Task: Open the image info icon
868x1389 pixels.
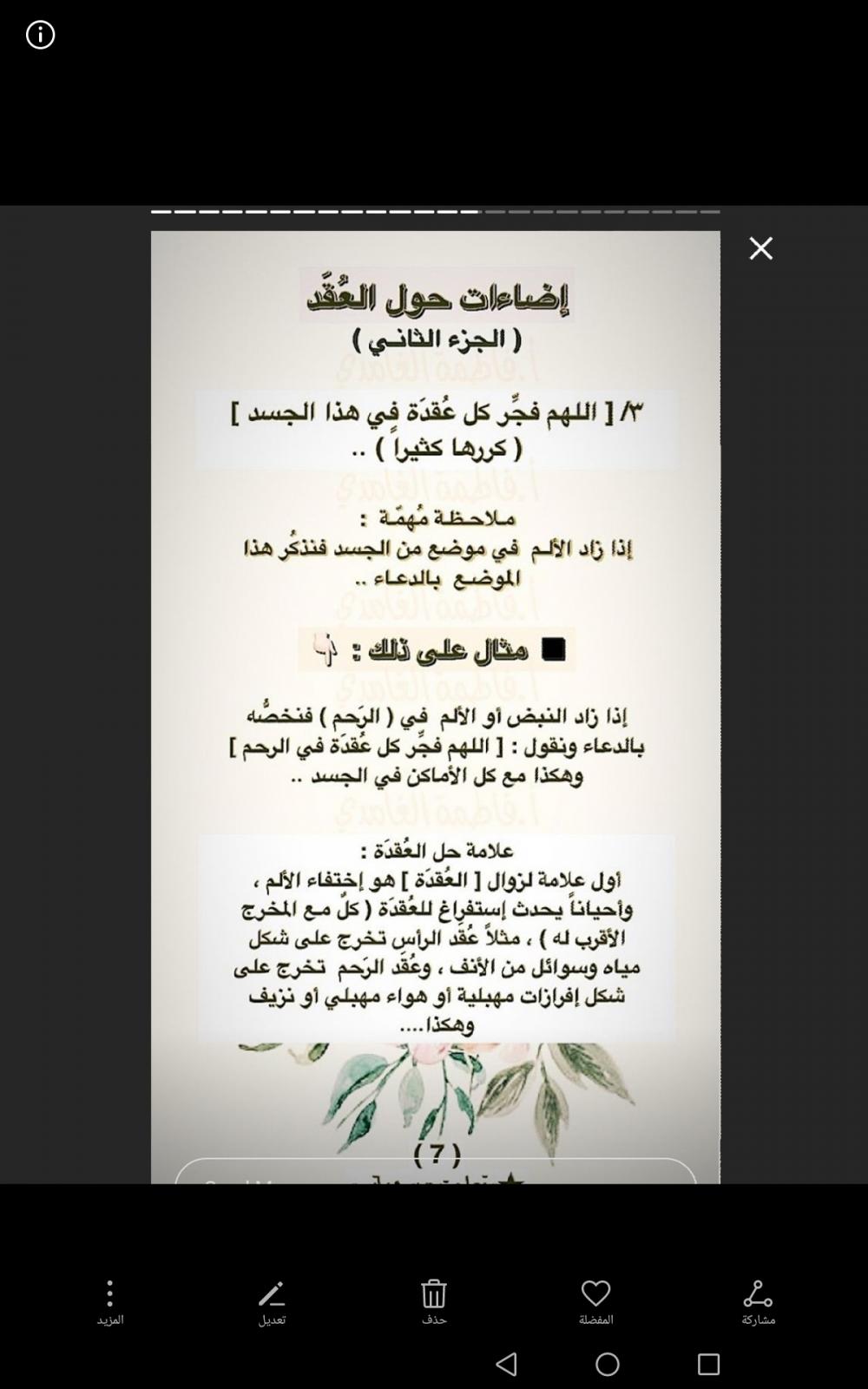Action: pyautogui.click(x=40, y=35)
